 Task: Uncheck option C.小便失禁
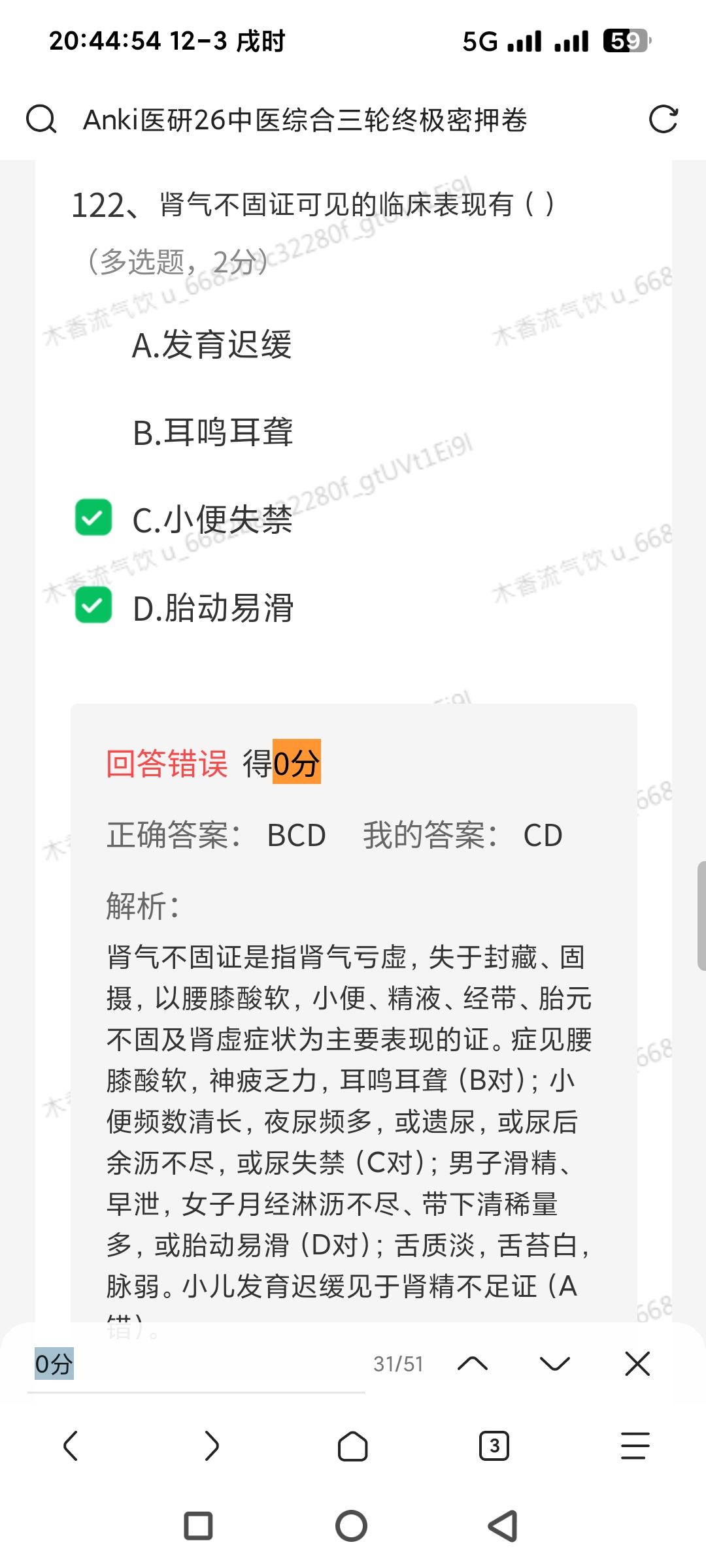click(93, 518)
